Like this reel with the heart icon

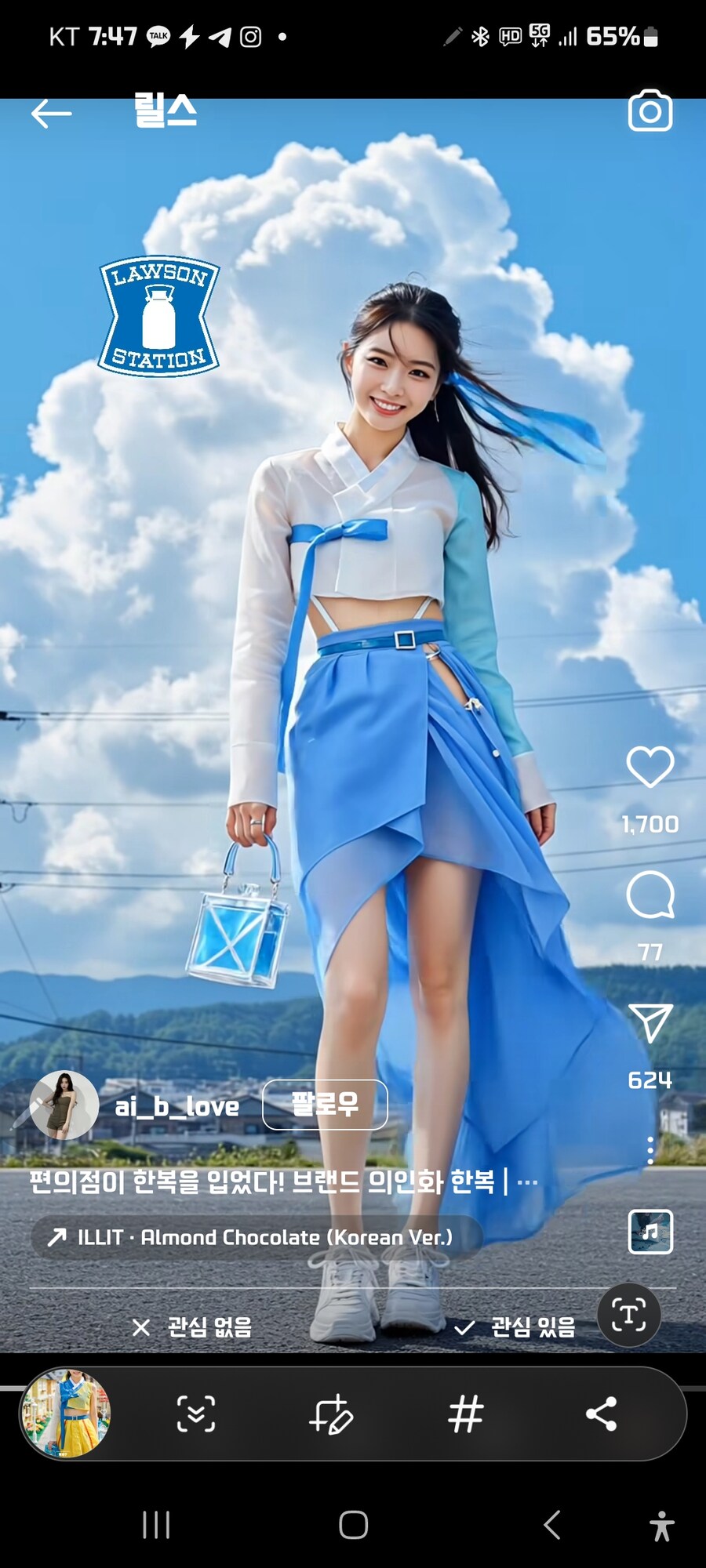pos(650,767)
